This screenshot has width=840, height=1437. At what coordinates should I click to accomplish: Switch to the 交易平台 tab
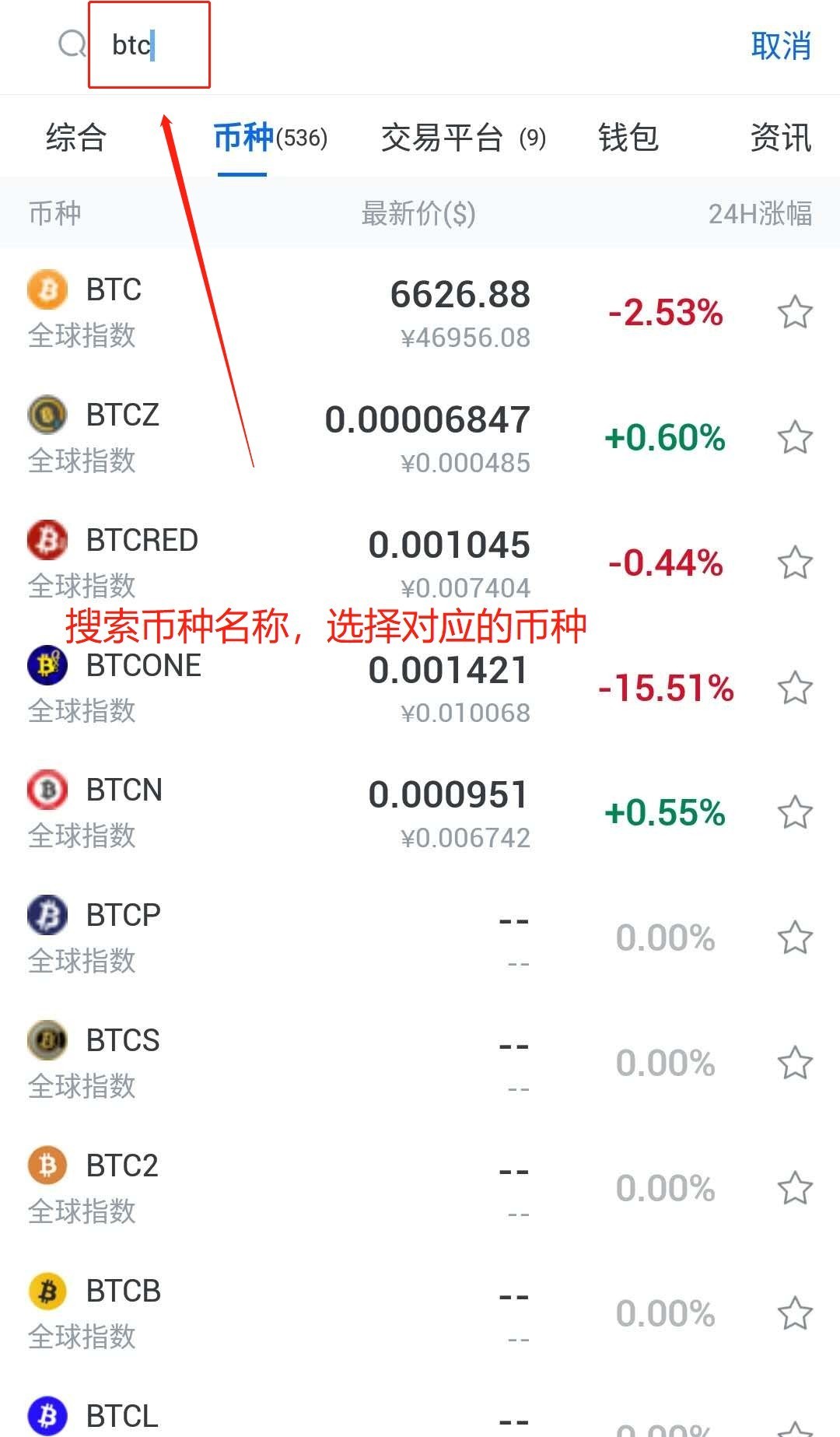(x=463, y=138)
